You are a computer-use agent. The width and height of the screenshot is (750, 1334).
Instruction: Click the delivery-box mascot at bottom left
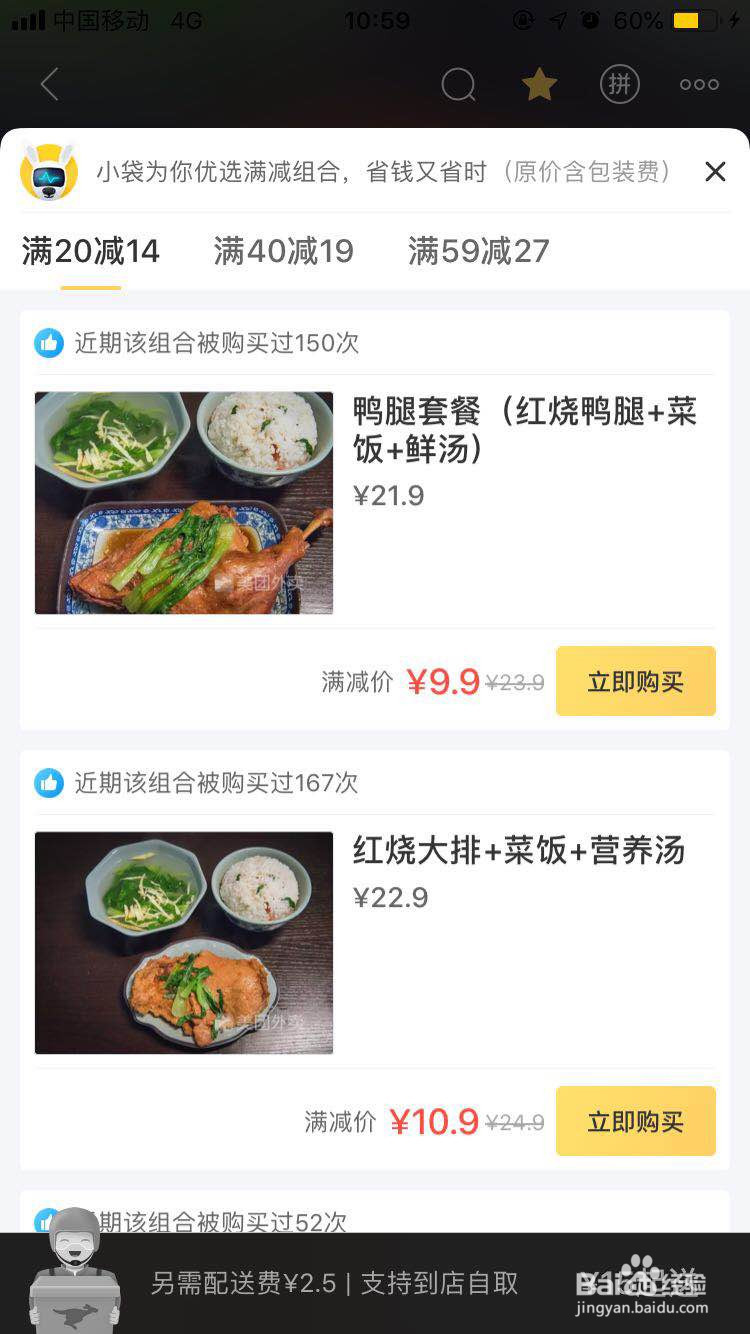[72, 1283]
